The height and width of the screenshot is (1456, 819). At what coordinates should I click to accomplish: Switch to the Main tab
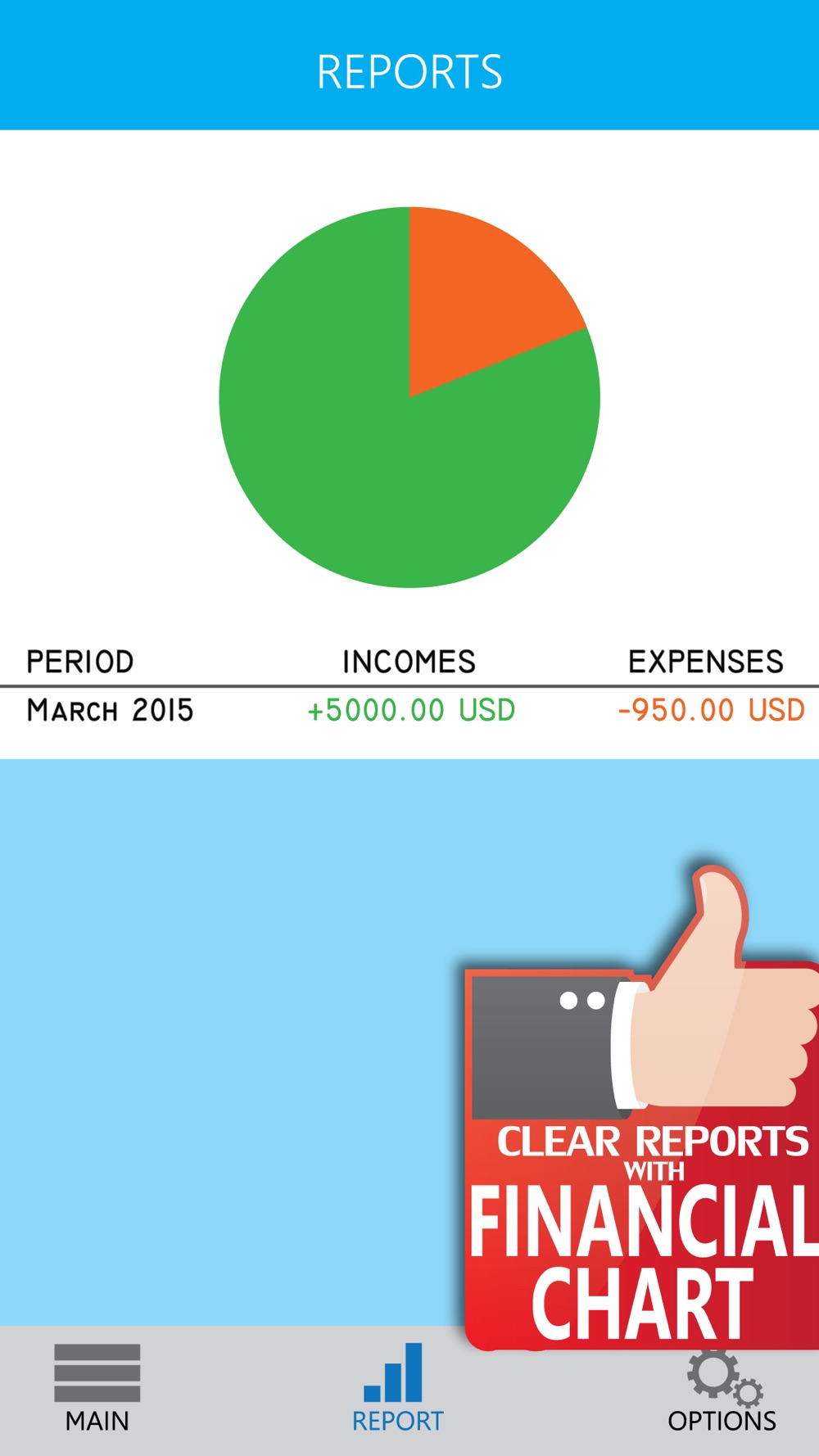[x=97, y=1387]
